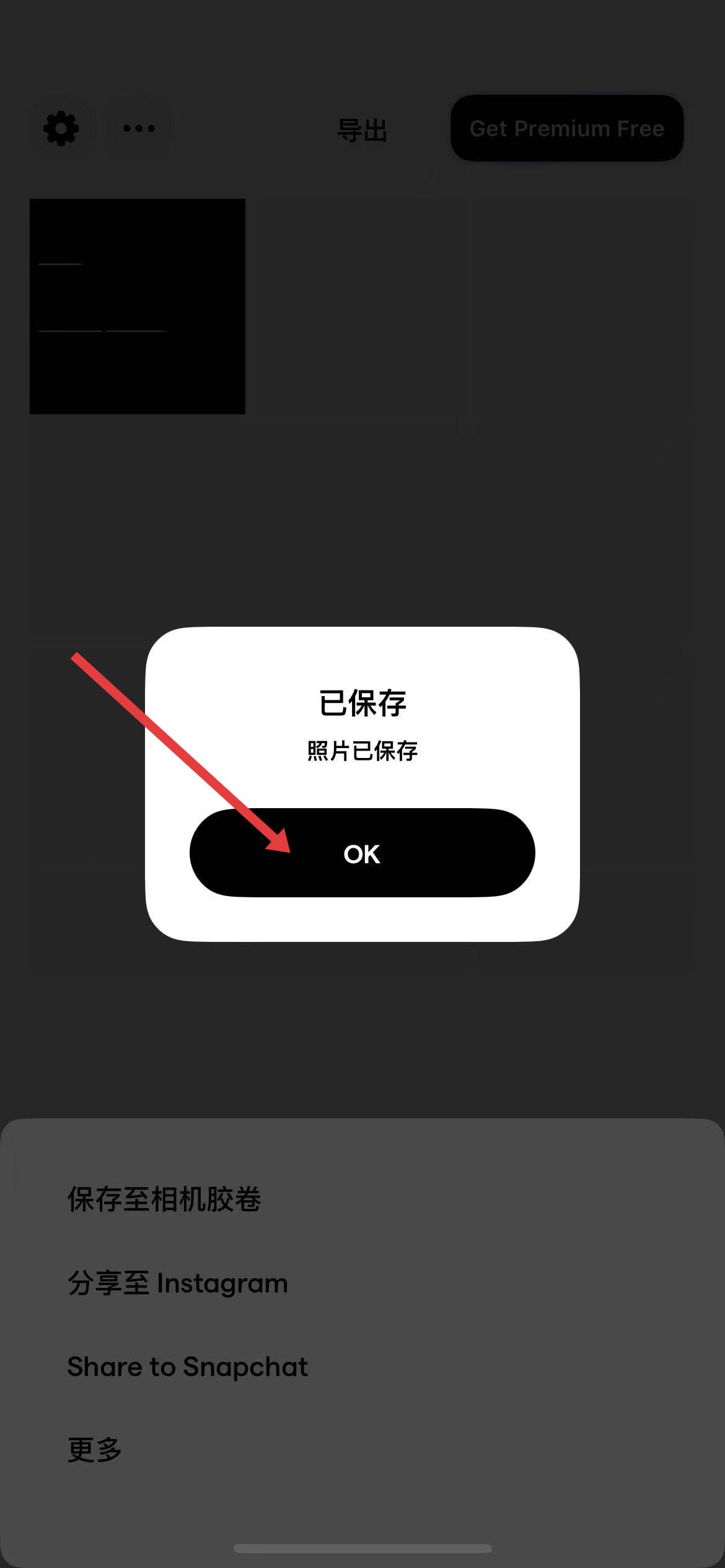Confirm the saved dialog with OK

pos(362,853)
